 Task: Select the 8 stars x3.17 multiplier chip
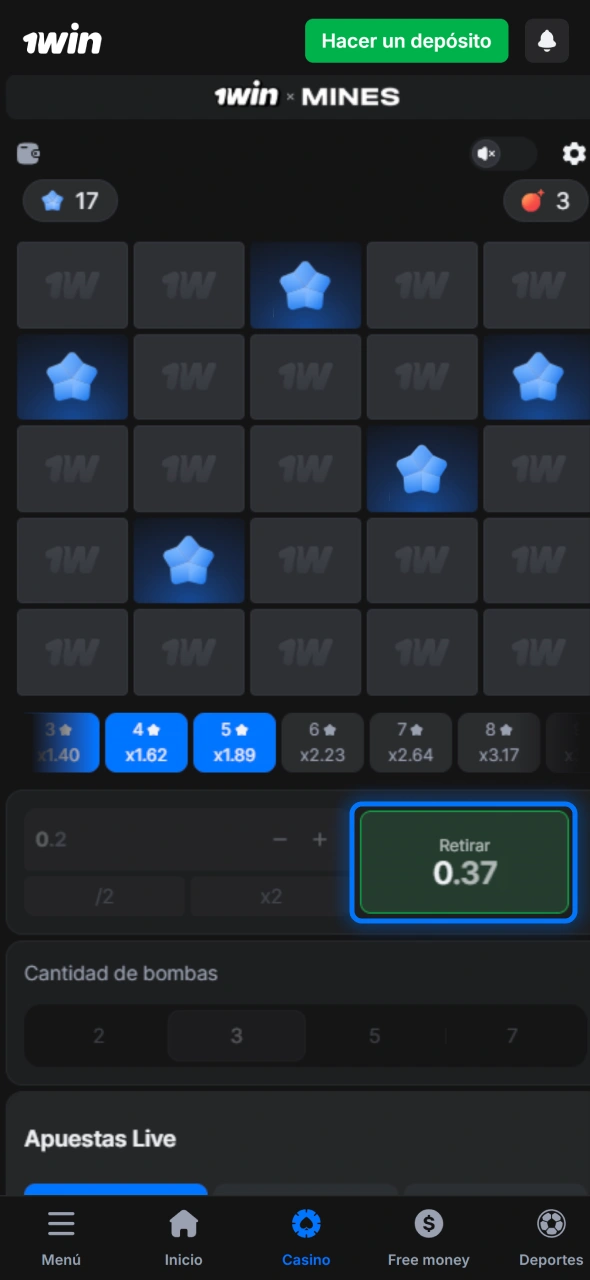click(499, 743)
